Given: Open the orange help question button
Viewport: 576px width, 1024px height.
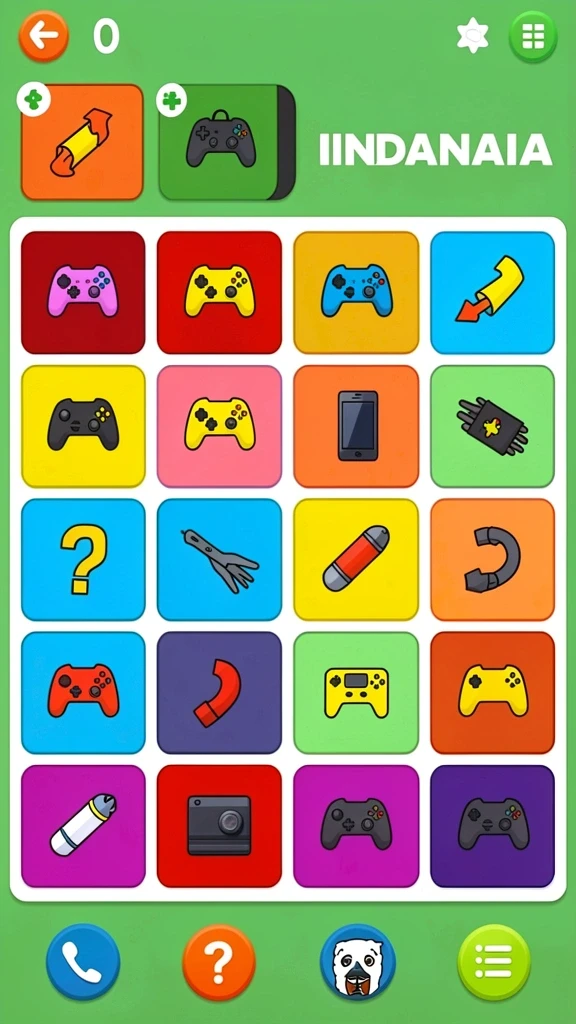Looking at the screenshot, I should point(219,962).
